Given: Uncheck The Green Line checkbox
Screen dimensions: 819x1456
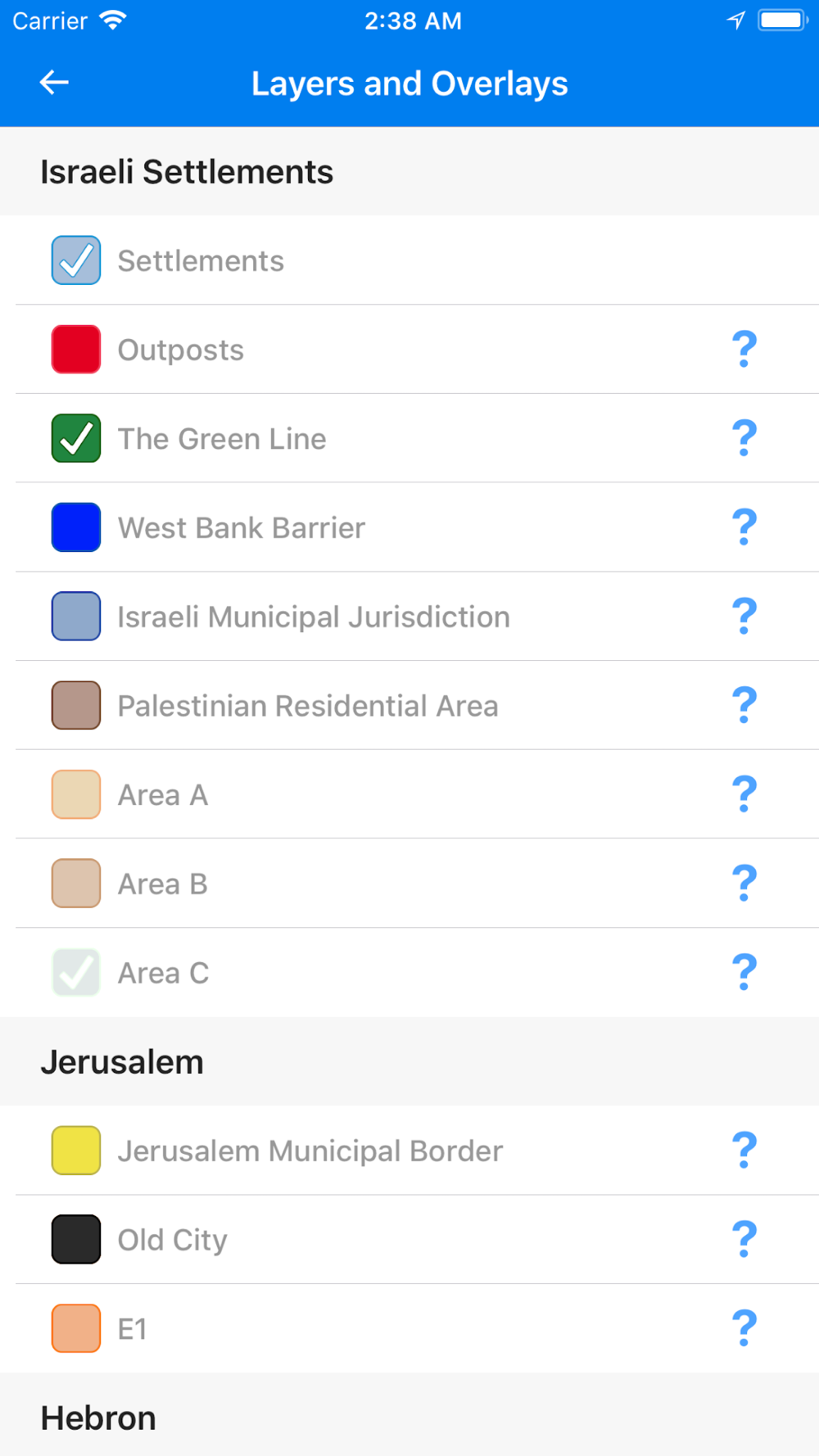Looking at the screenshot, I should pos(76,438).
